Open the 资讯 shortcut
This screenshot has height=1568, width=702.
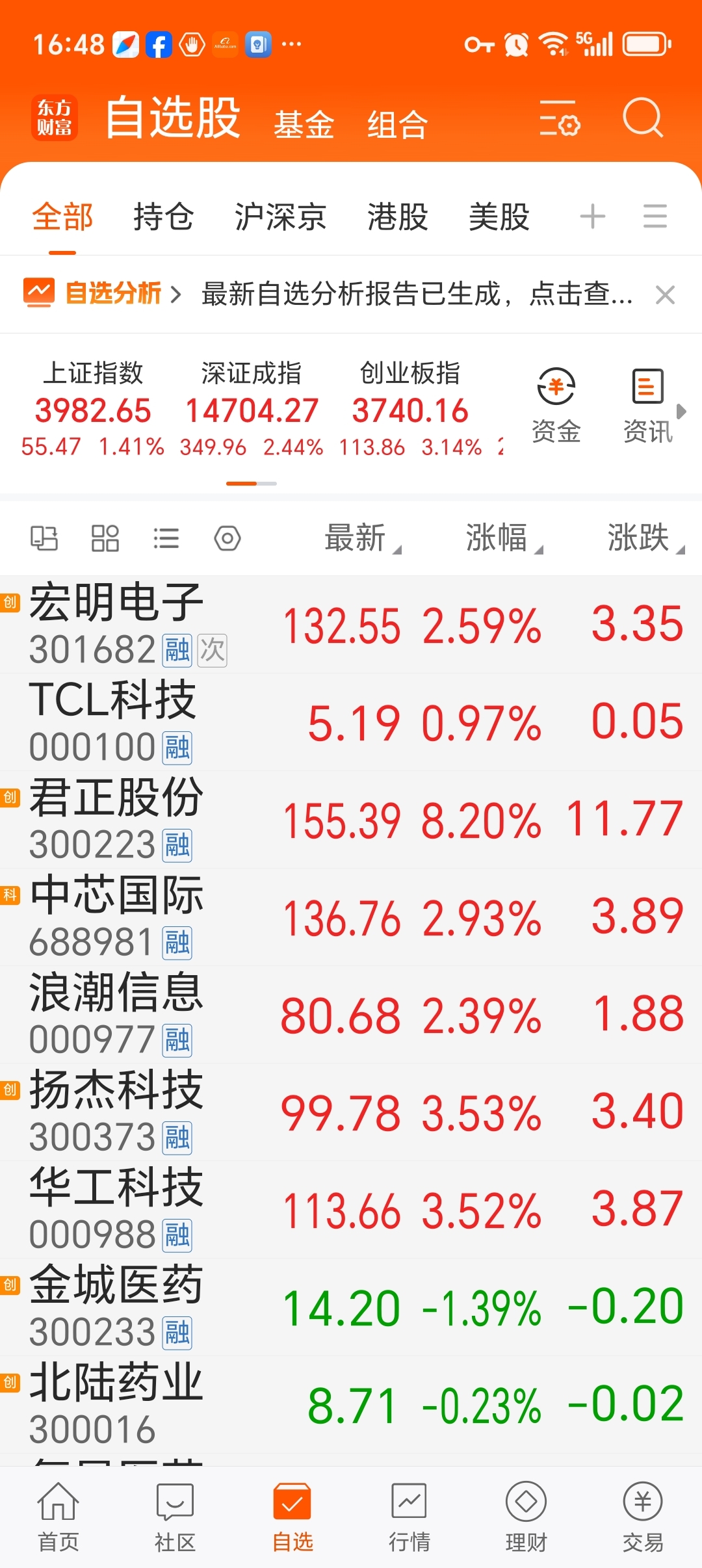pos(647,406)
